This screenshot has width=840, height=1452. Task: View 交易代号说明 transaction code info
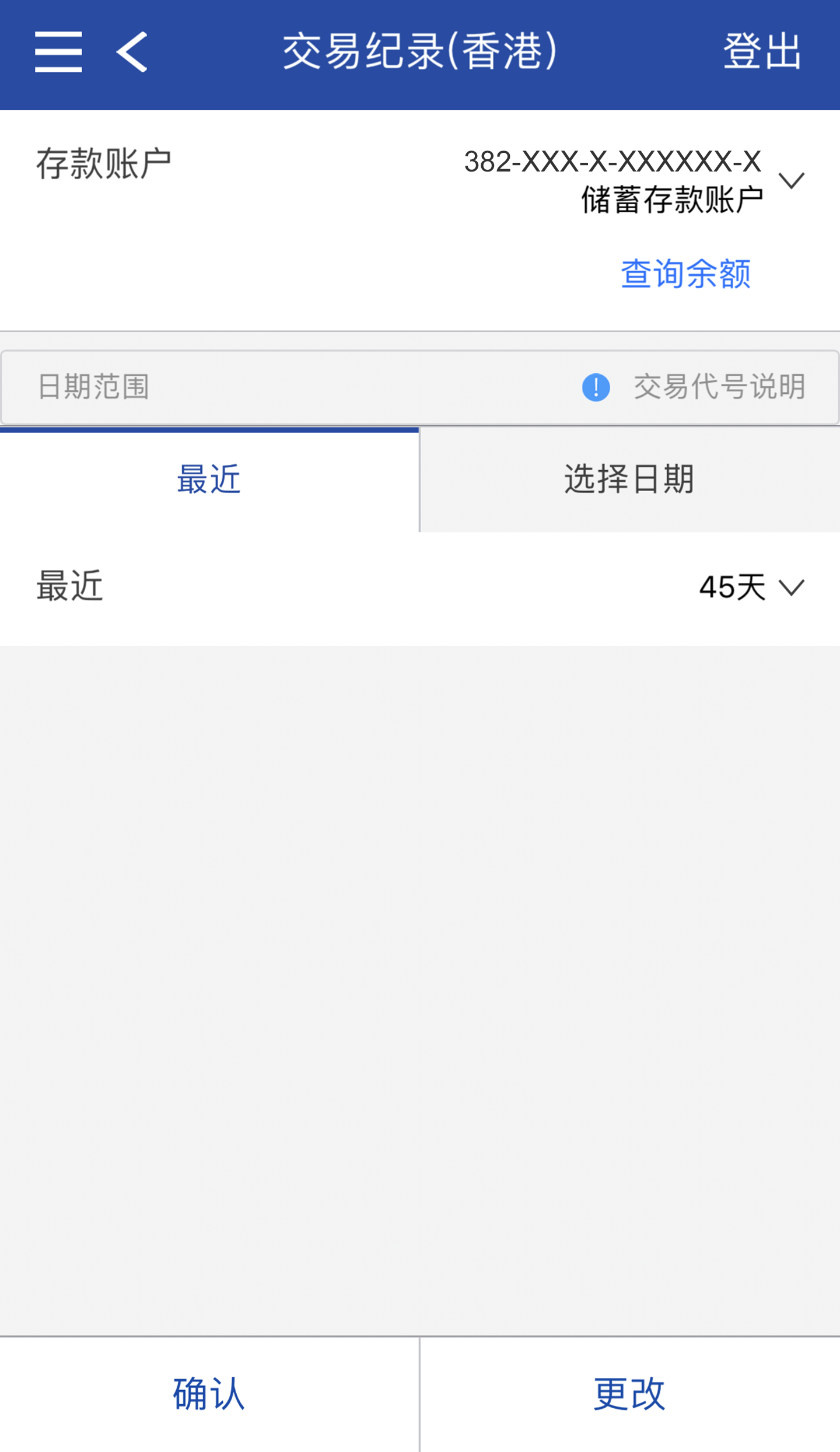pos(694,387)
